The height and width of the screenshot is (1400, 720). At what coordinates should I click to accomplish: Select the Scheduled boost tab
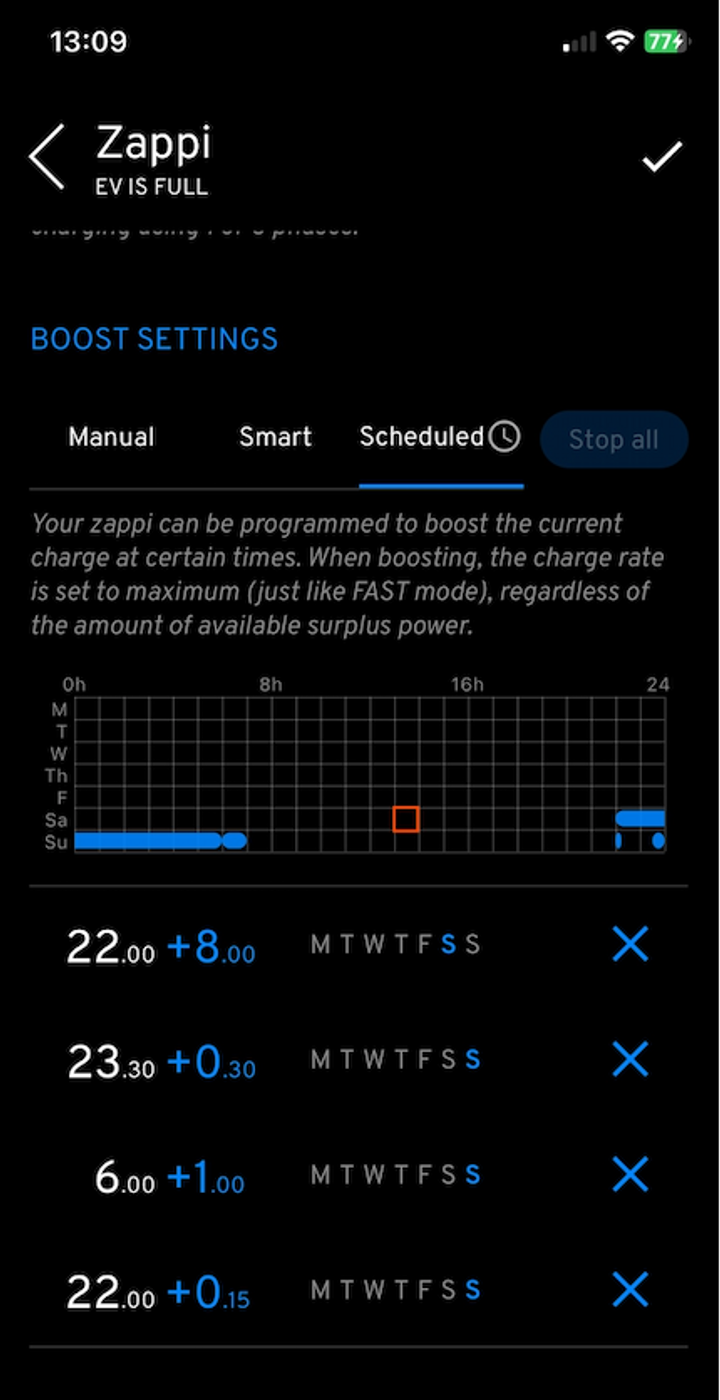pyautogui.click(x=440, y=437)
